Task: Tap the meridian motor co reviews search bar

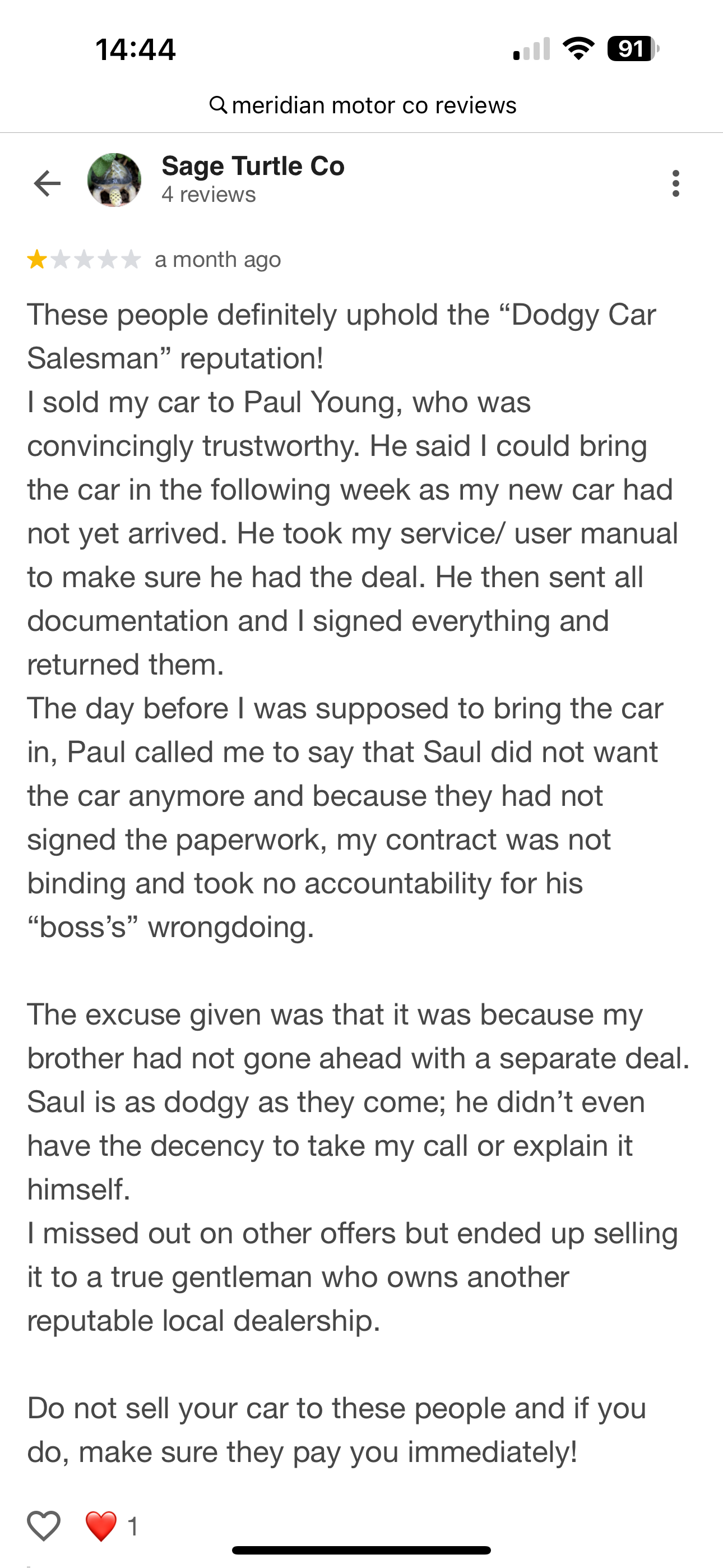Action: coord(363,105)
